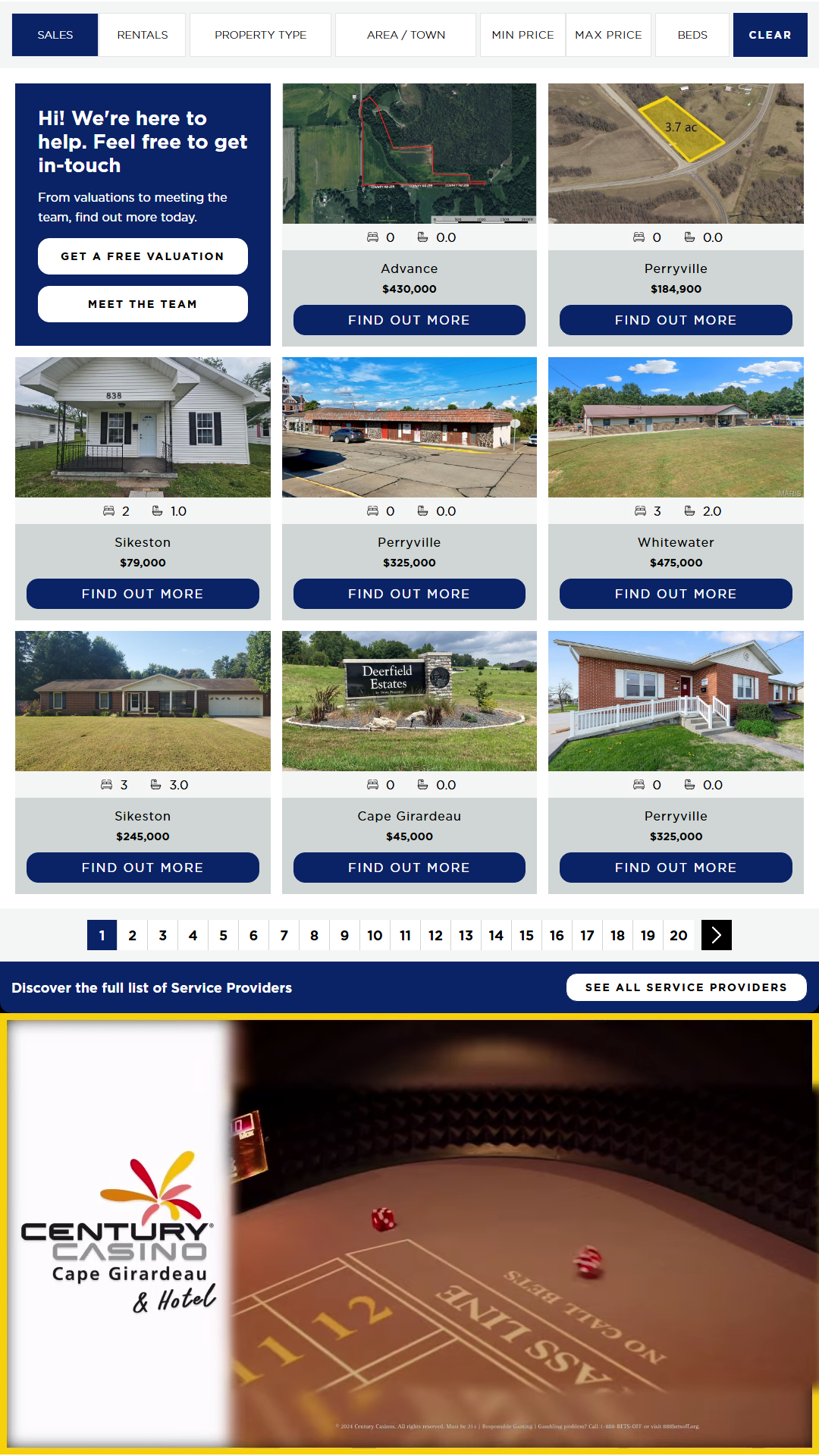
Task: Open the Property Type dropdown
Action: (x=260, y=35)
